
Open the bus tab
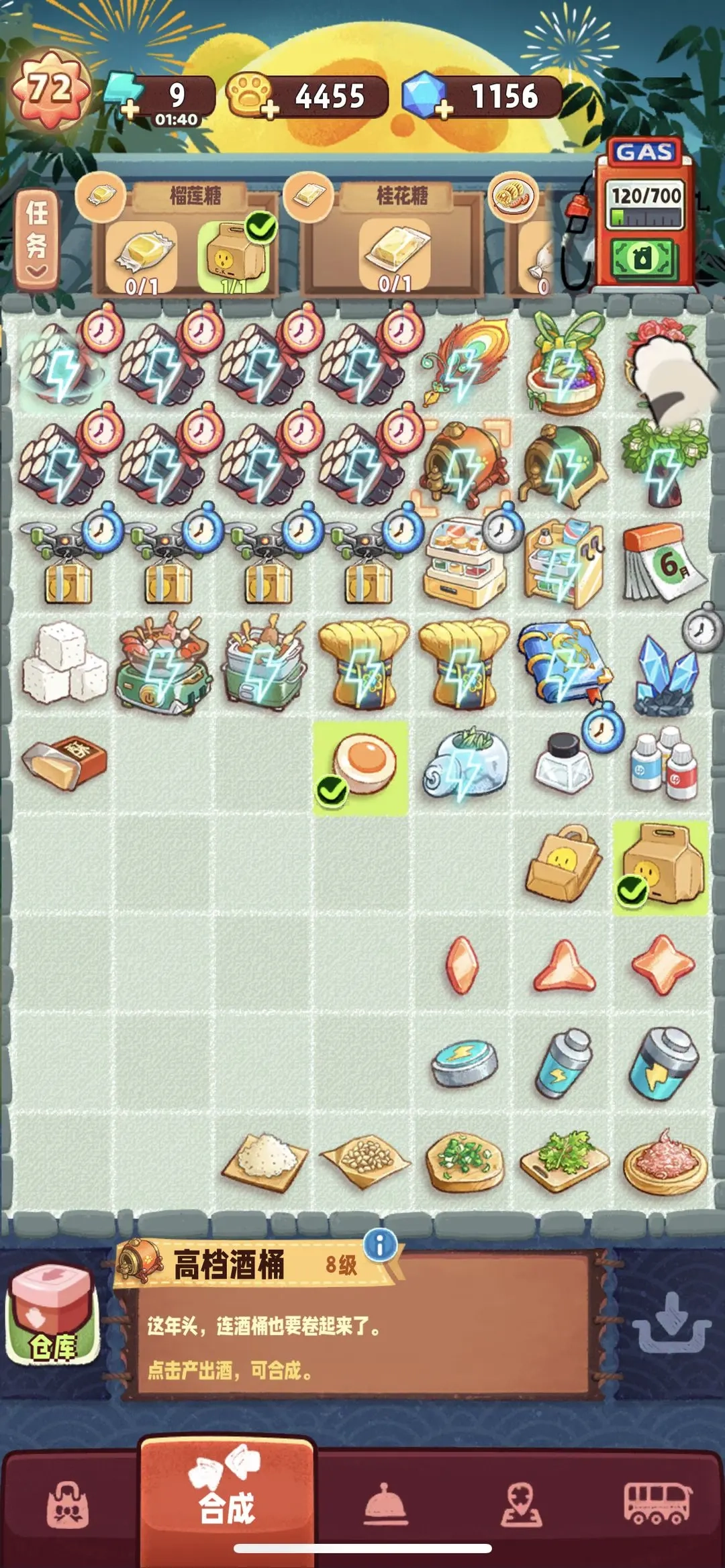[658, 1503]
